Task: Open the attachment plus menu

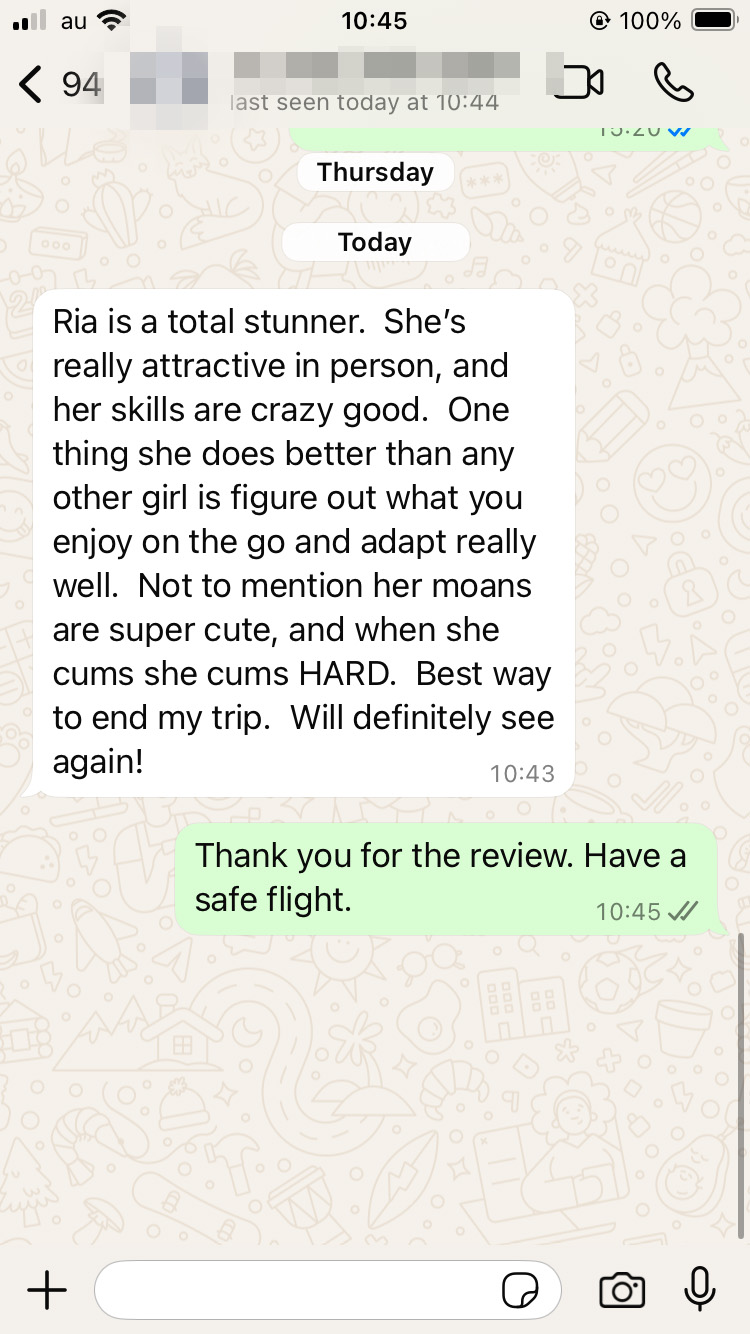Action: tap(46, 1290)
